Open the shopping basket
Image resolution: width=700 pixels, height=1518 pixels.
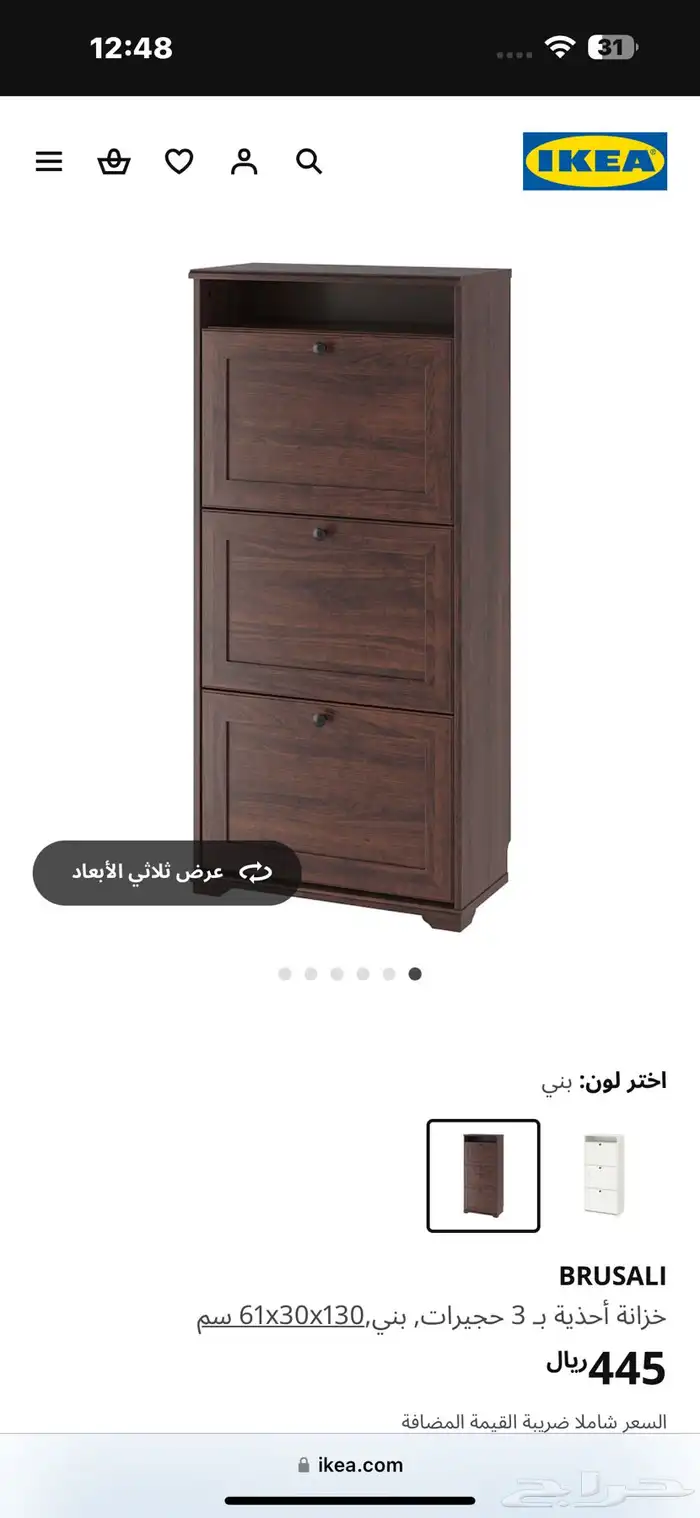coord(114,161)
